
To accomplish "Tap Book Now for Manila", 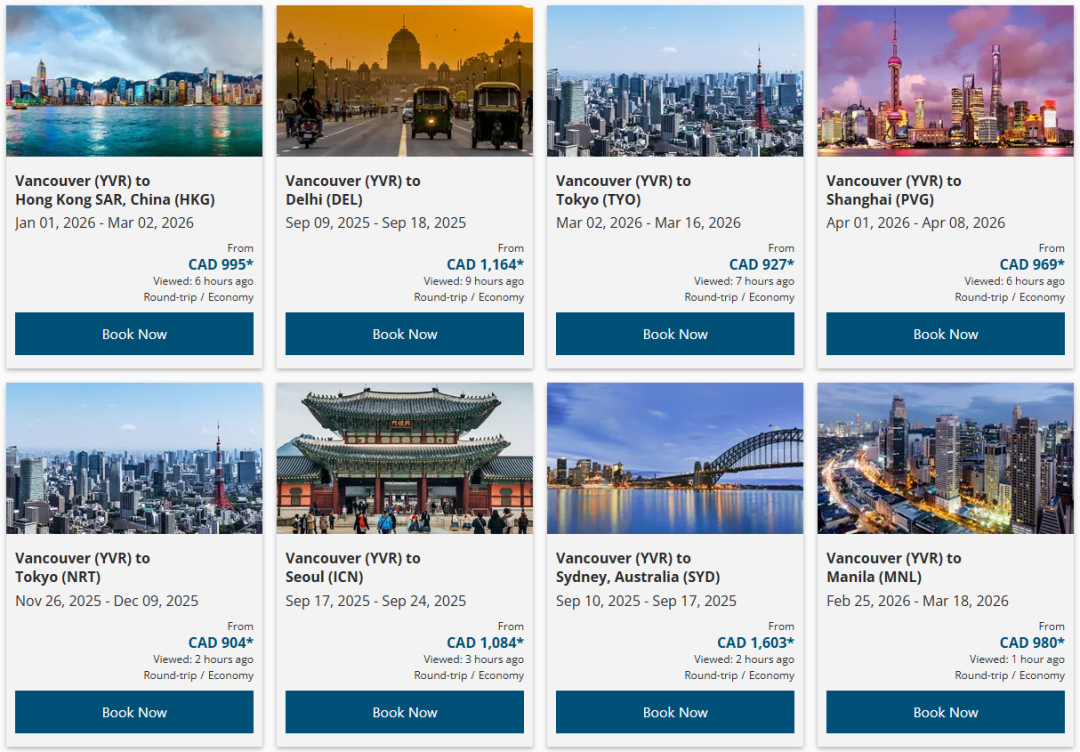I will pyautogui.click(x=945, y=712).
